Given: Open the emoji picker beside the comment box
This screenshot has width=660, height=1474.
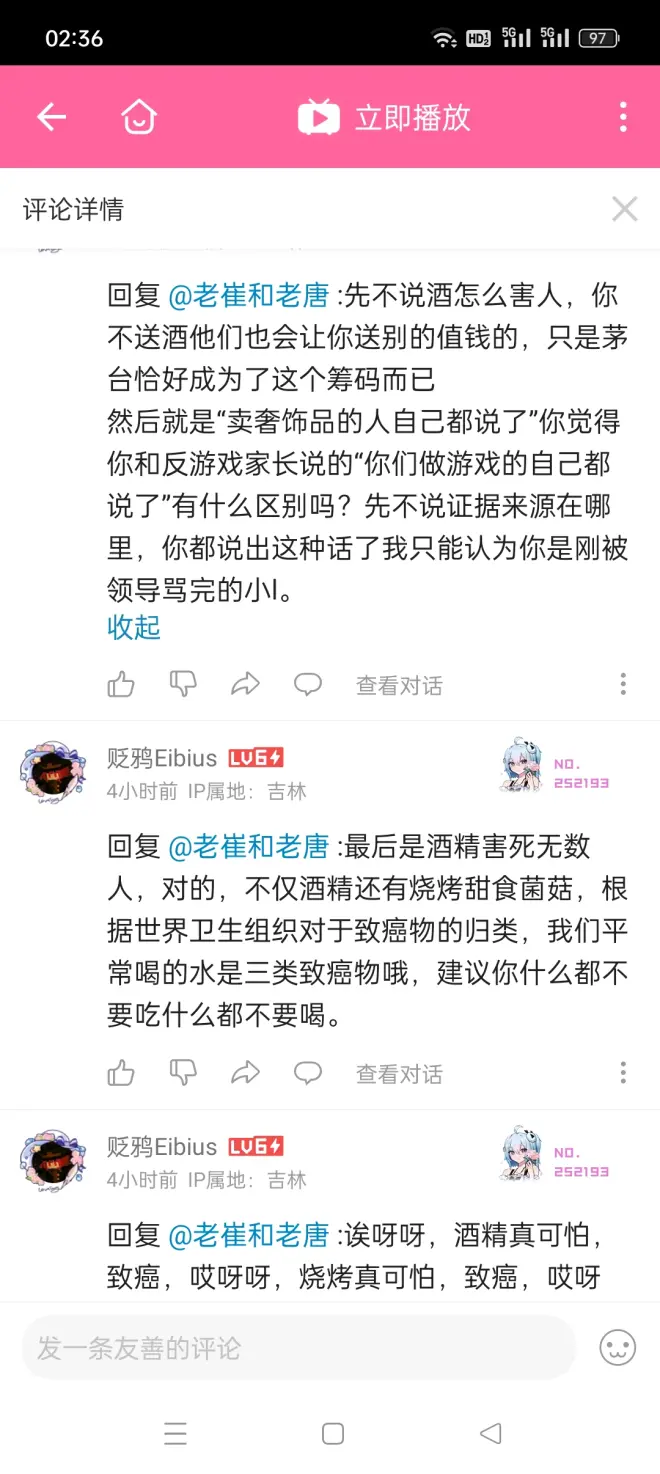Looking at the screenshot, I should 618,1348.
